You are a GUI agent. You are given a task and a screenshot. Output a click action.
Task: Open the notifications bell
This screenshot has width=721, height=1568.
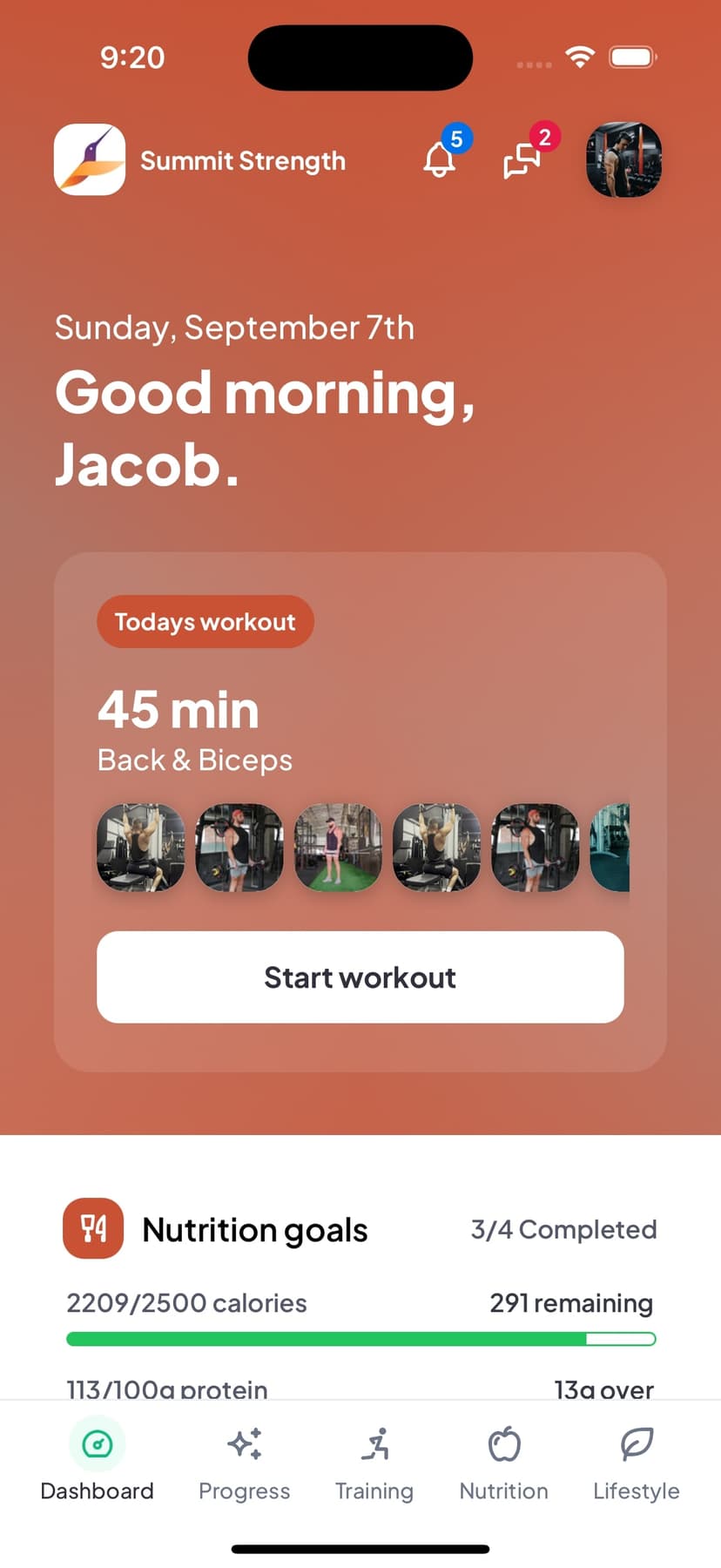(441, 160)
